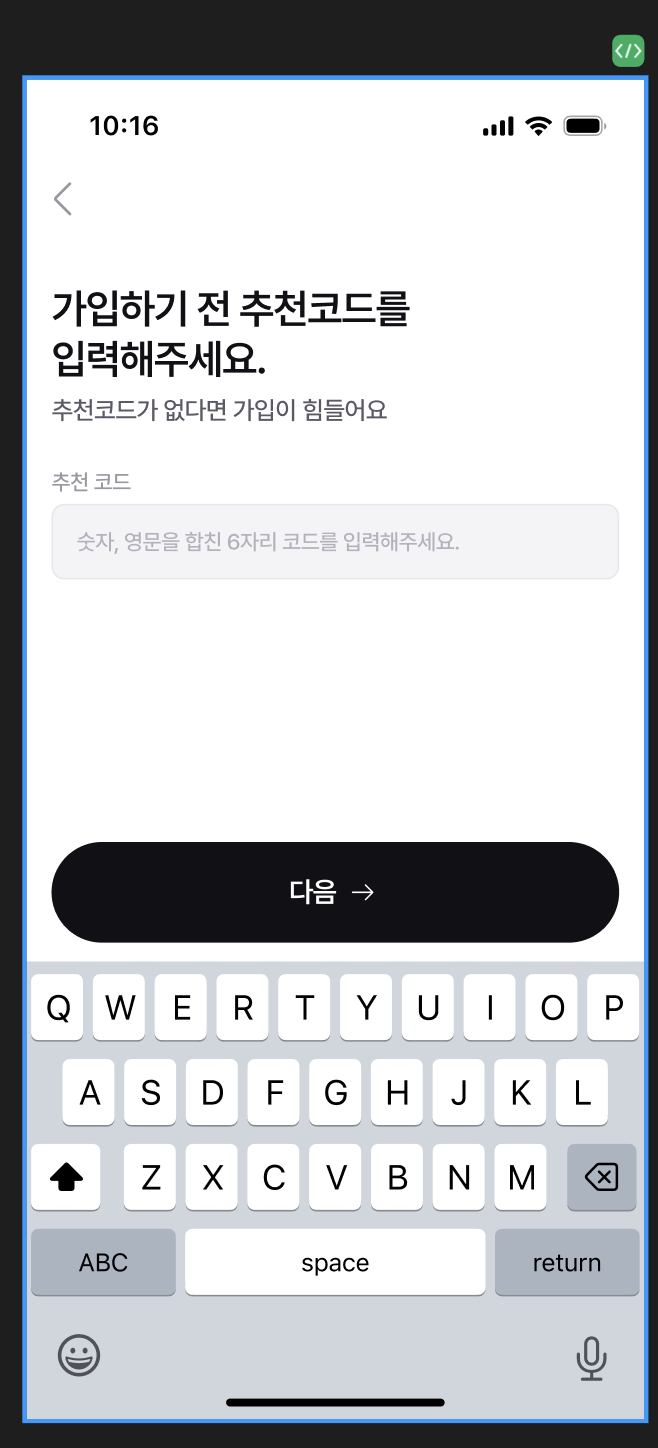658x1448 pixels.
Task: Switch keyboard with the ABC key
Action: [103, 1263]
